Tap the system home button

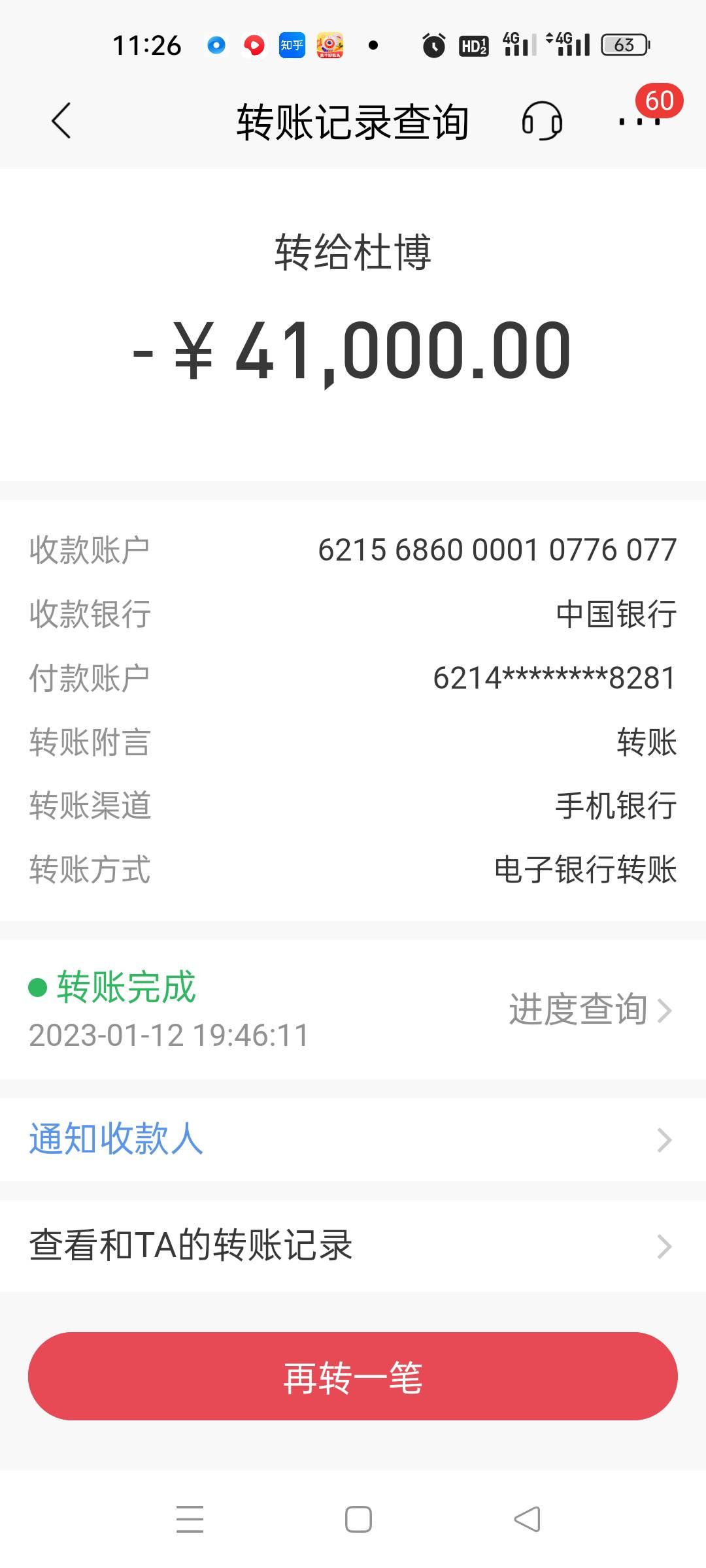358,1519
